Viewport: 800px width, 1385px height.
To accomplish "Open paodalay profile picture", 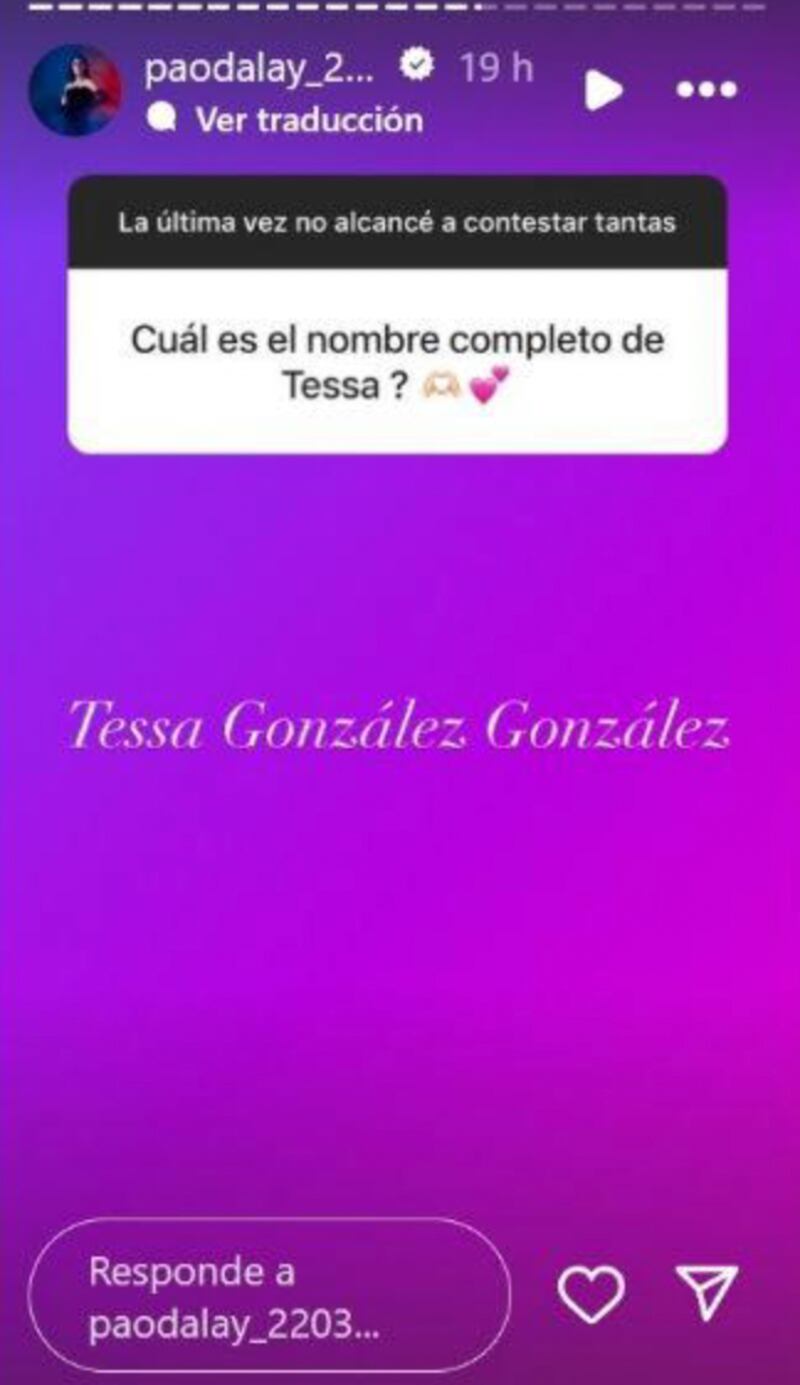I will coord(76,90).
